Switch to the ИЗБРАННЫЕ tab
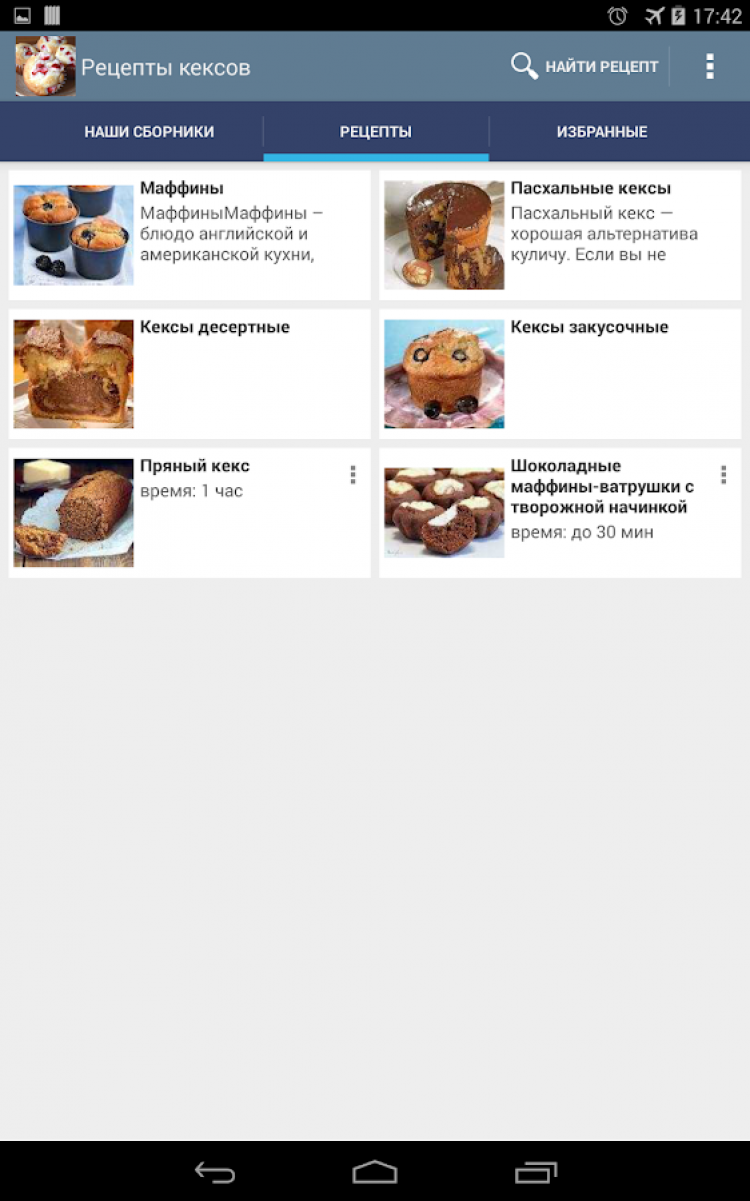This screenshot has height=1201, width=750. [x=602, y=132]
